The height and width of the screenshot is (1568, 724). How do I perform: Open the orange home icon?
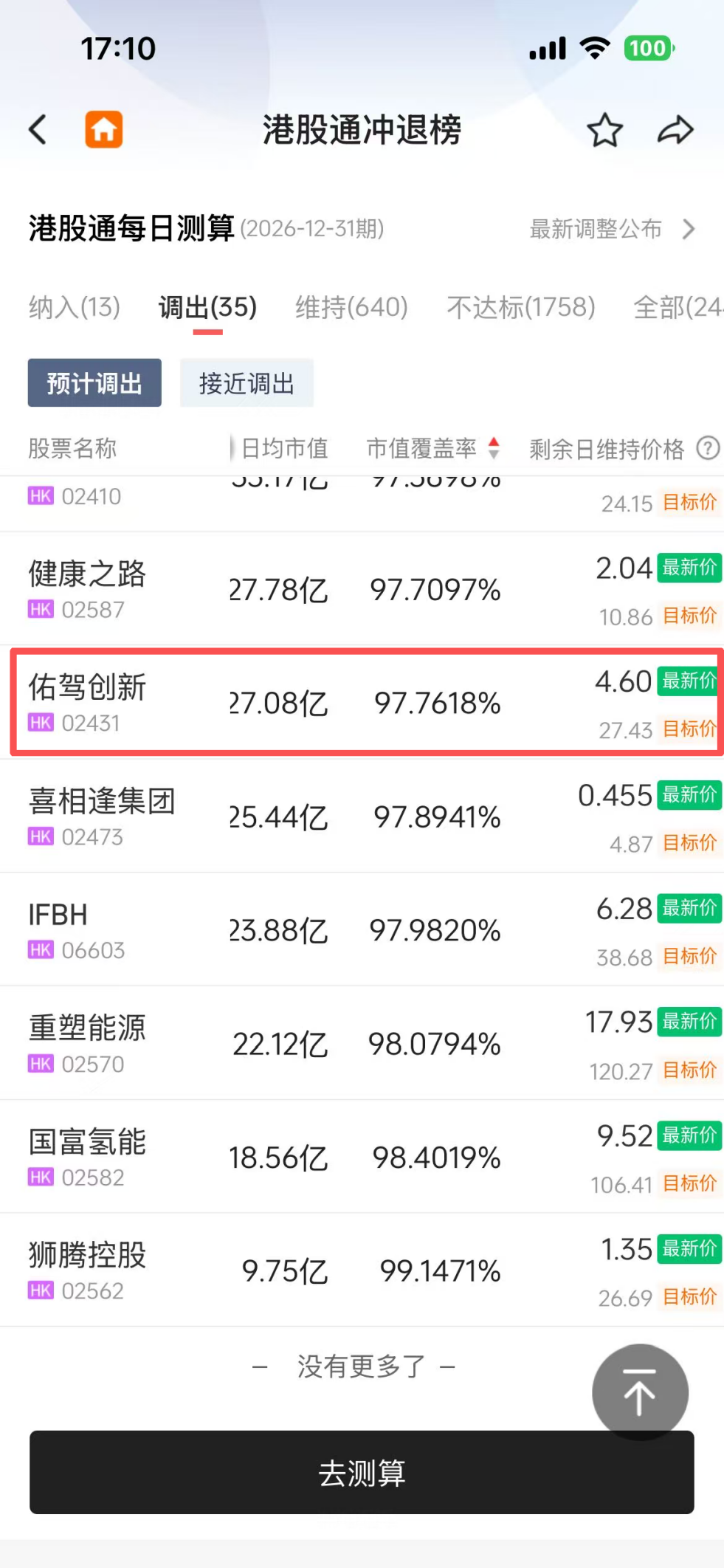104,130
